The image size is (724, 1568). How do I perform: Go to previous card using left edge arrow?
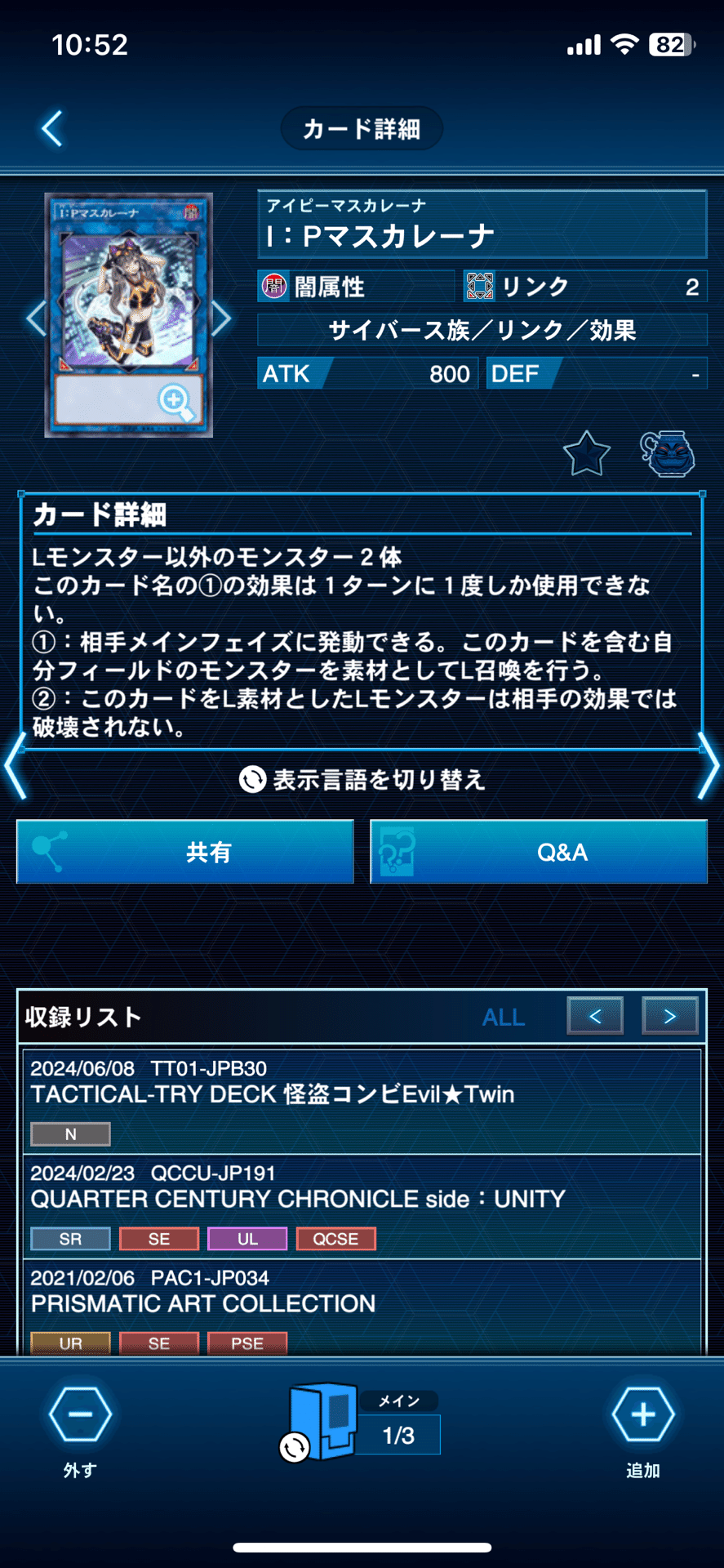[15, 765]
